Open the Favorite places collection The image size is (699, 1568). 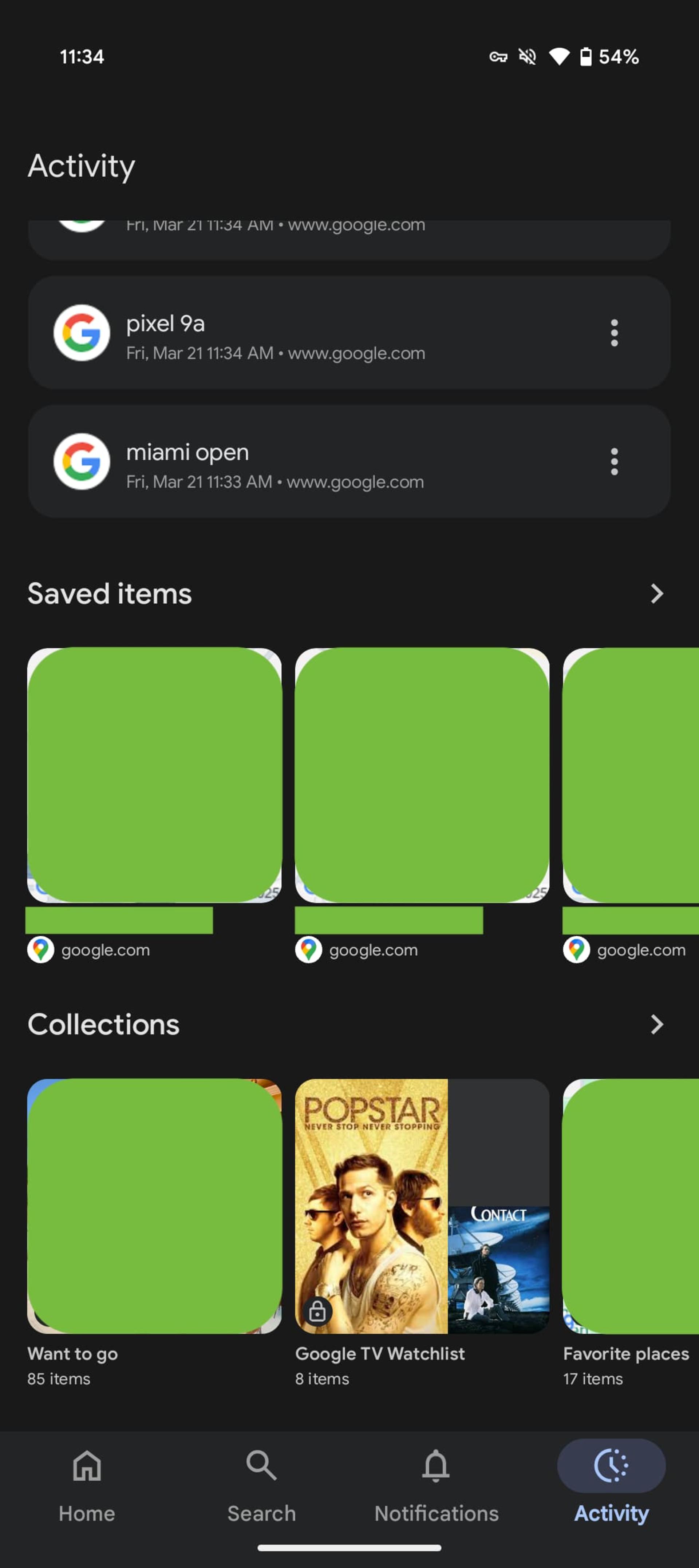tap(631, 1232)
